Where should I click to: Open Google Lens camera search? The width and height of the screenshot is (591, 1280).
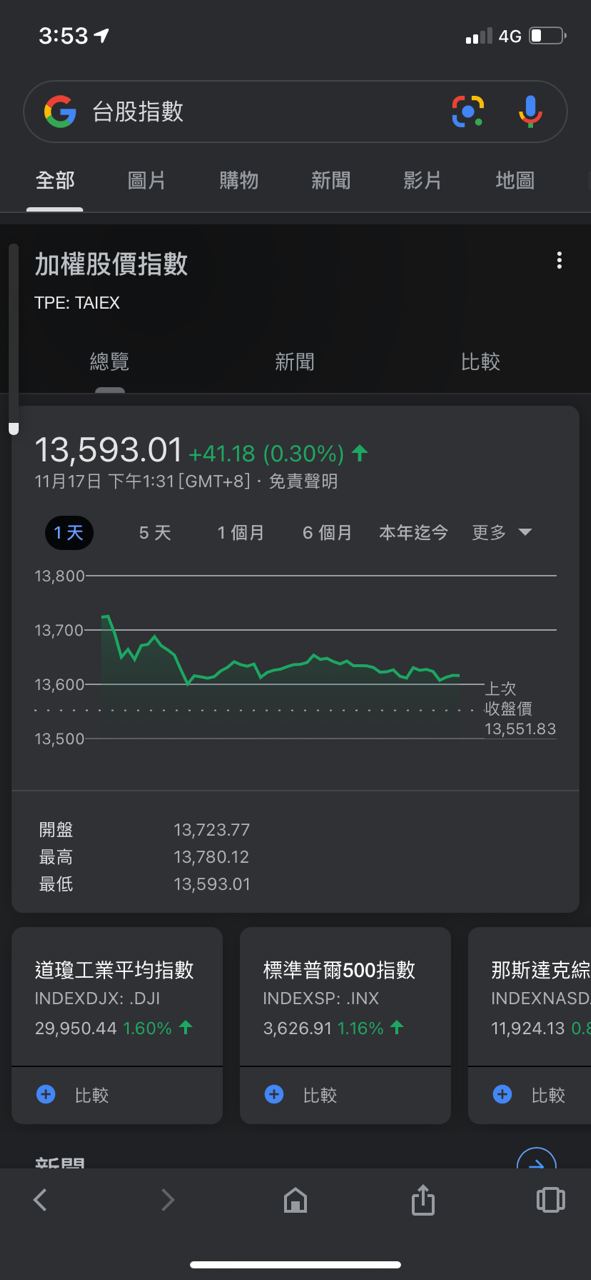[468, 112]
